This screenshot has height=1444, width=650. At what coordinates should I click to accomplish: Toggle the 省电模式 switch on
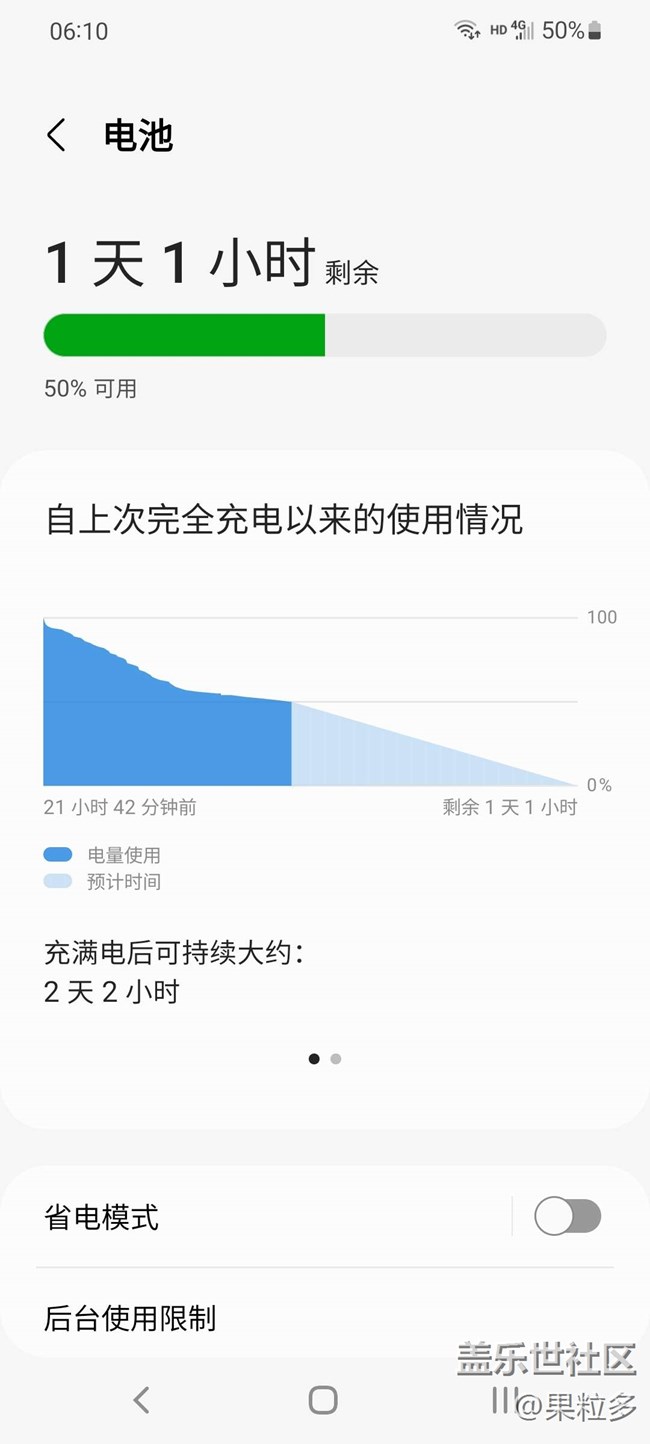[x=567, y=1217]
